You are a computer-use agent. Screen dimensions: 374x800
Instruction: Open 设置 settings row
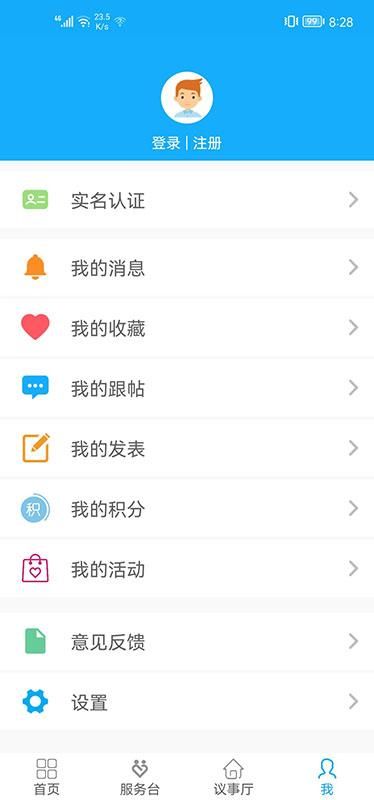point(187,702)
